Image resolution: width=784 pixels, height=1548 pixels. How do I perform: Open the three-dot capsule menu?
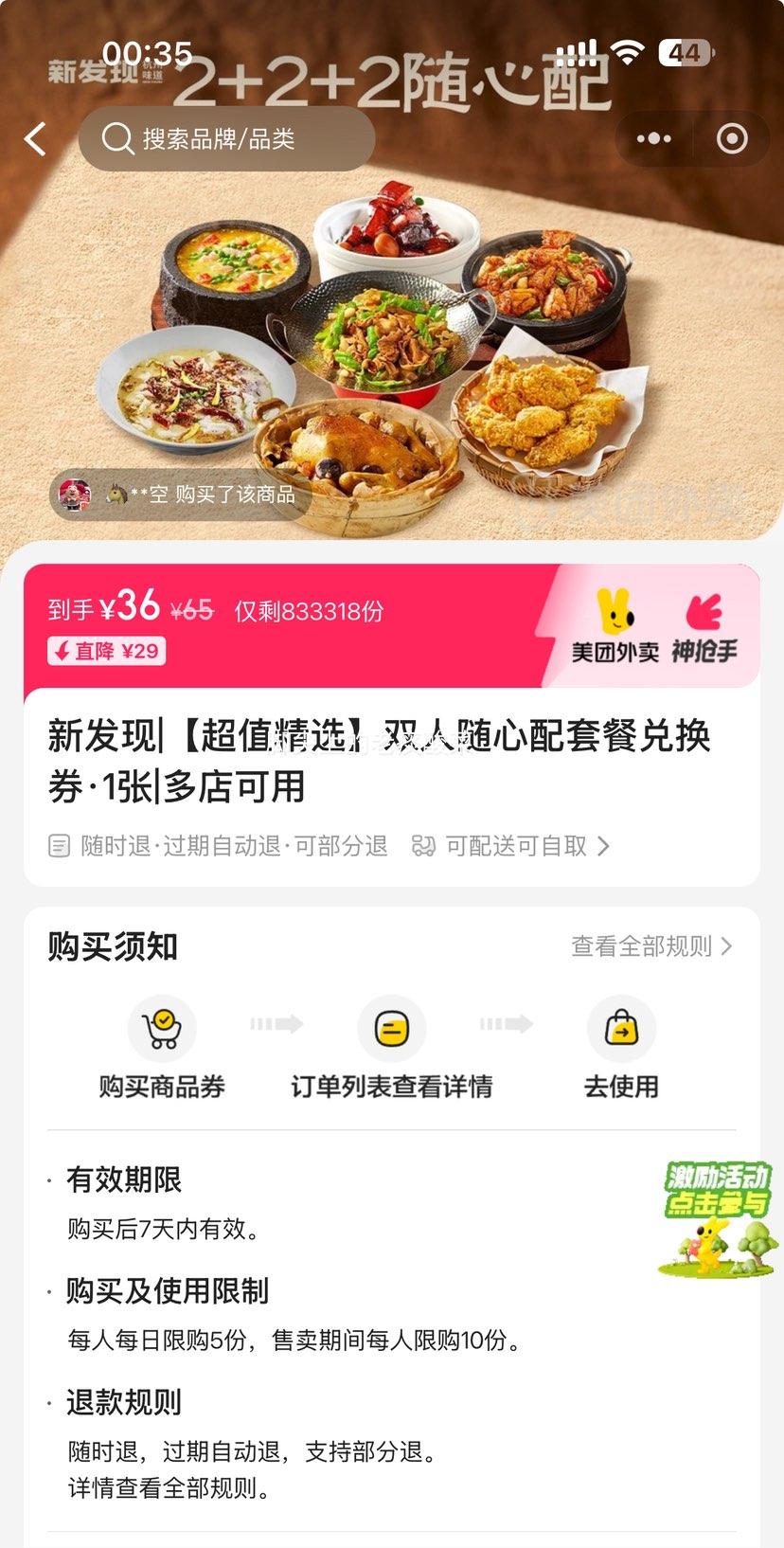[x=652, y=138]
